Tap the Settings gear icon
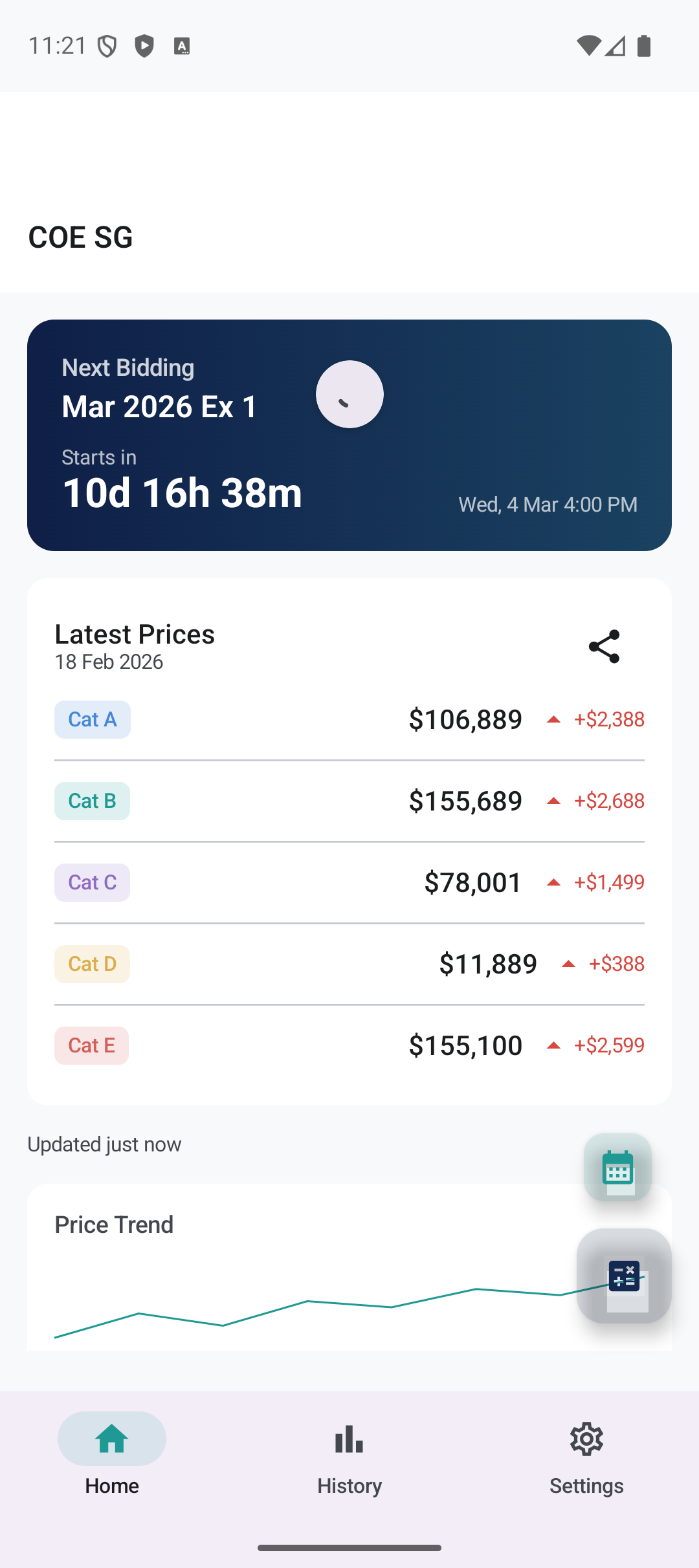 (586, 1439)
